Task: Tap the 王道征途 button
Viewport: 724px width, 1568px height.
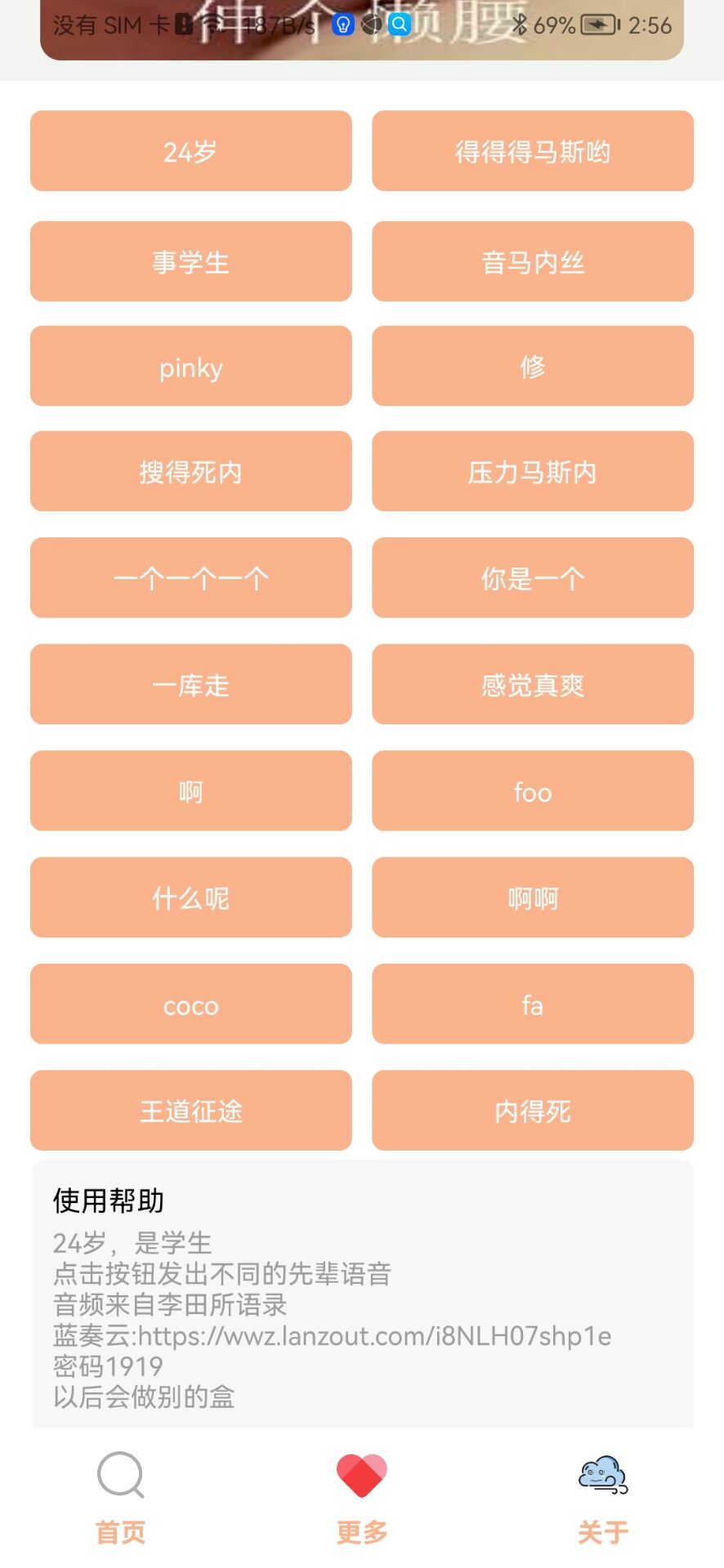Action: click(x=191, y=1111)
